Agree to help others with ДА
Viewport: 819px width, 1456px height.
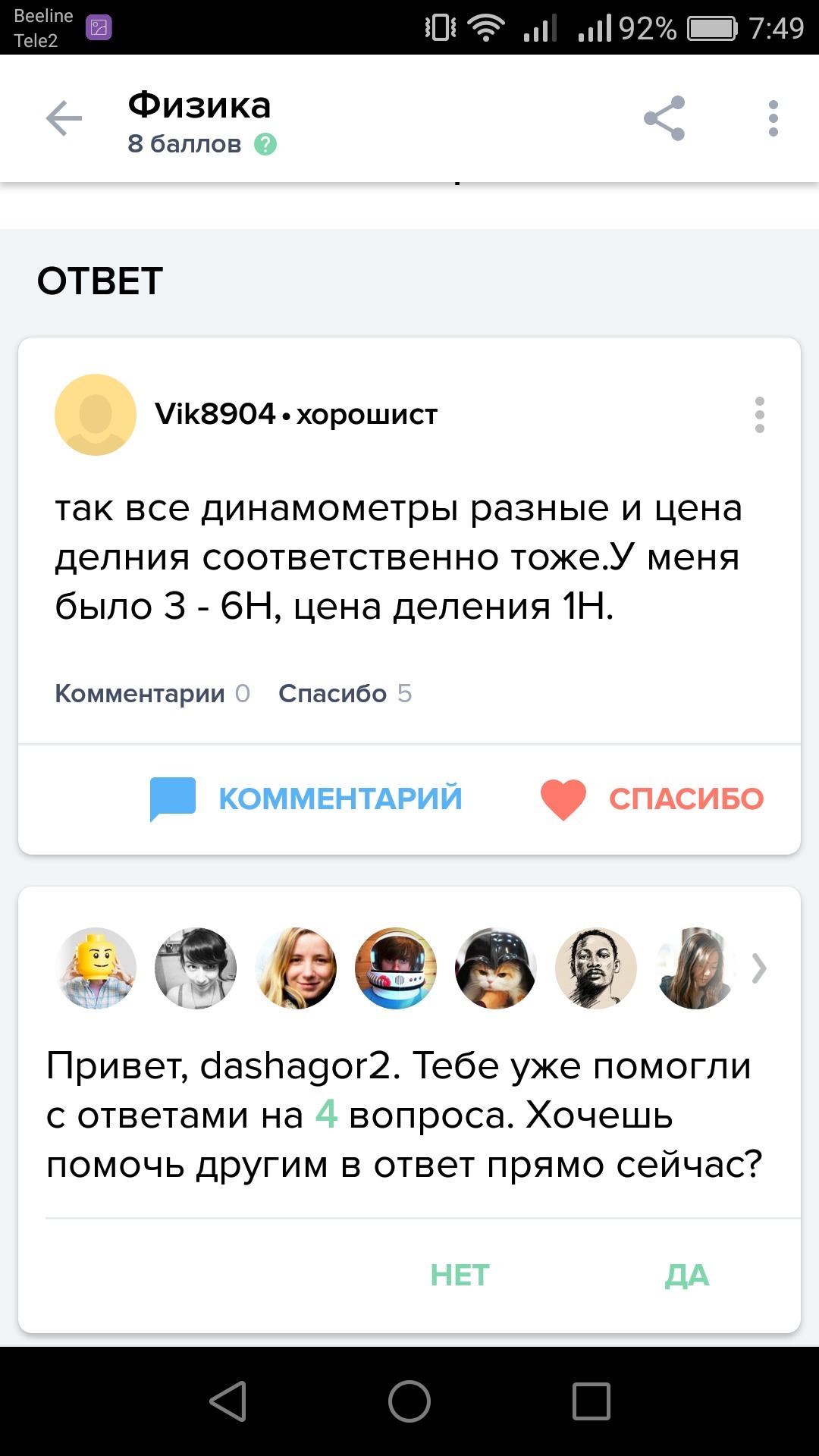(686, 1276)
